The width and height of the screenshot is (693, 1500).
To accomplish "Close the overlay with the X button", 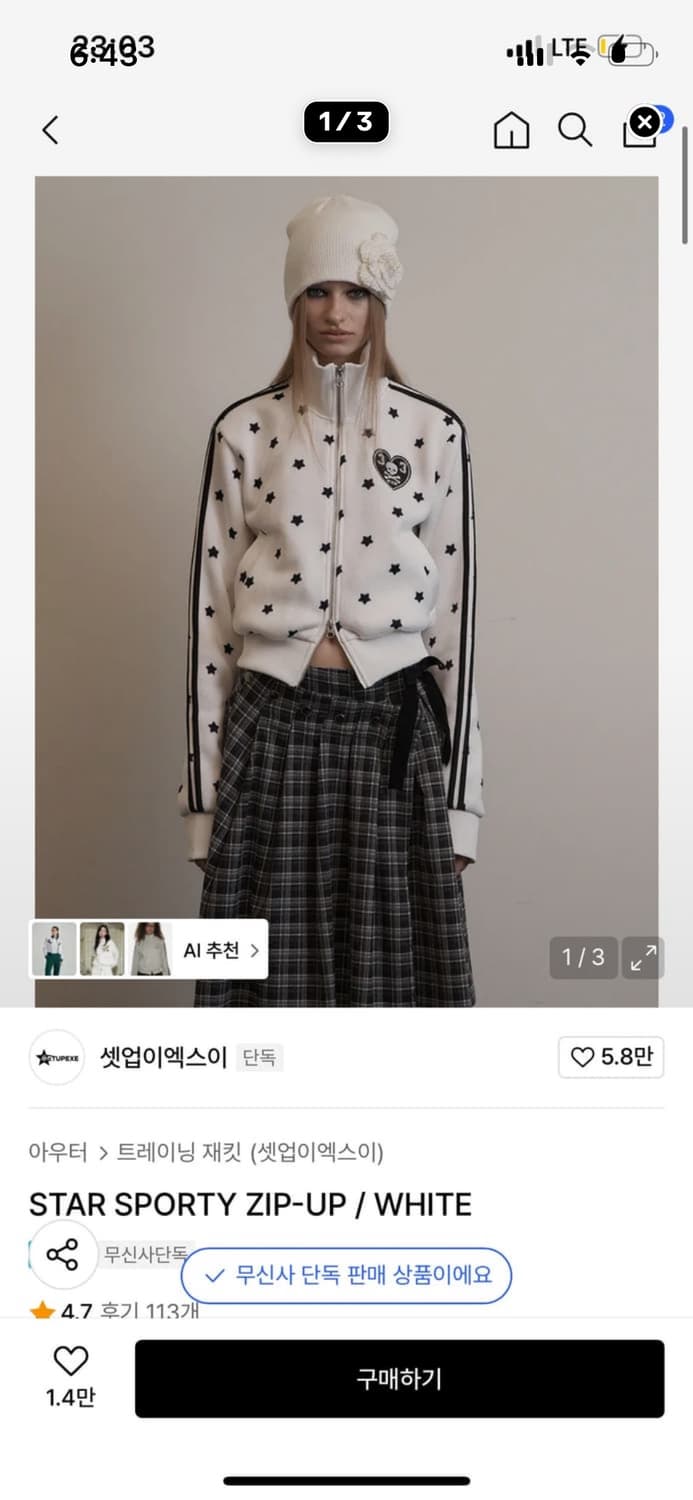I will (645, 123).
